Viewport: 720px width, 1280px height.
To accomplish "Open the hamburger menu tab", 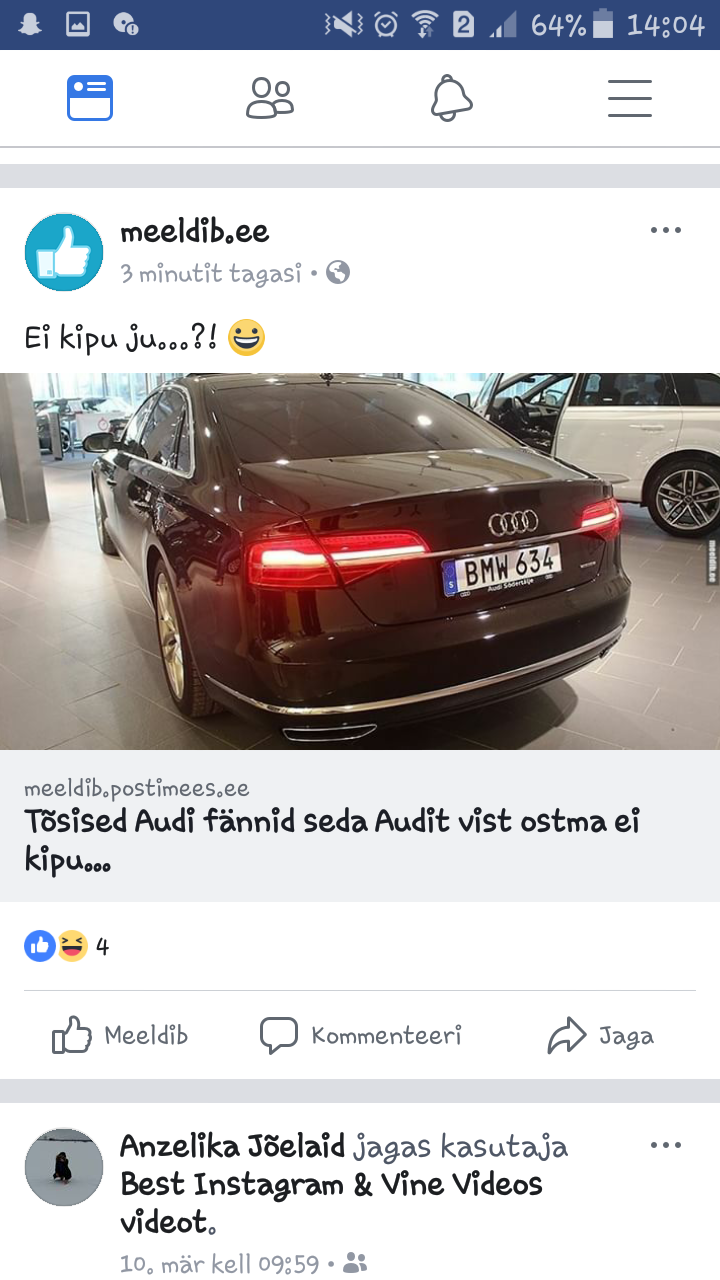I will [630, 98].
